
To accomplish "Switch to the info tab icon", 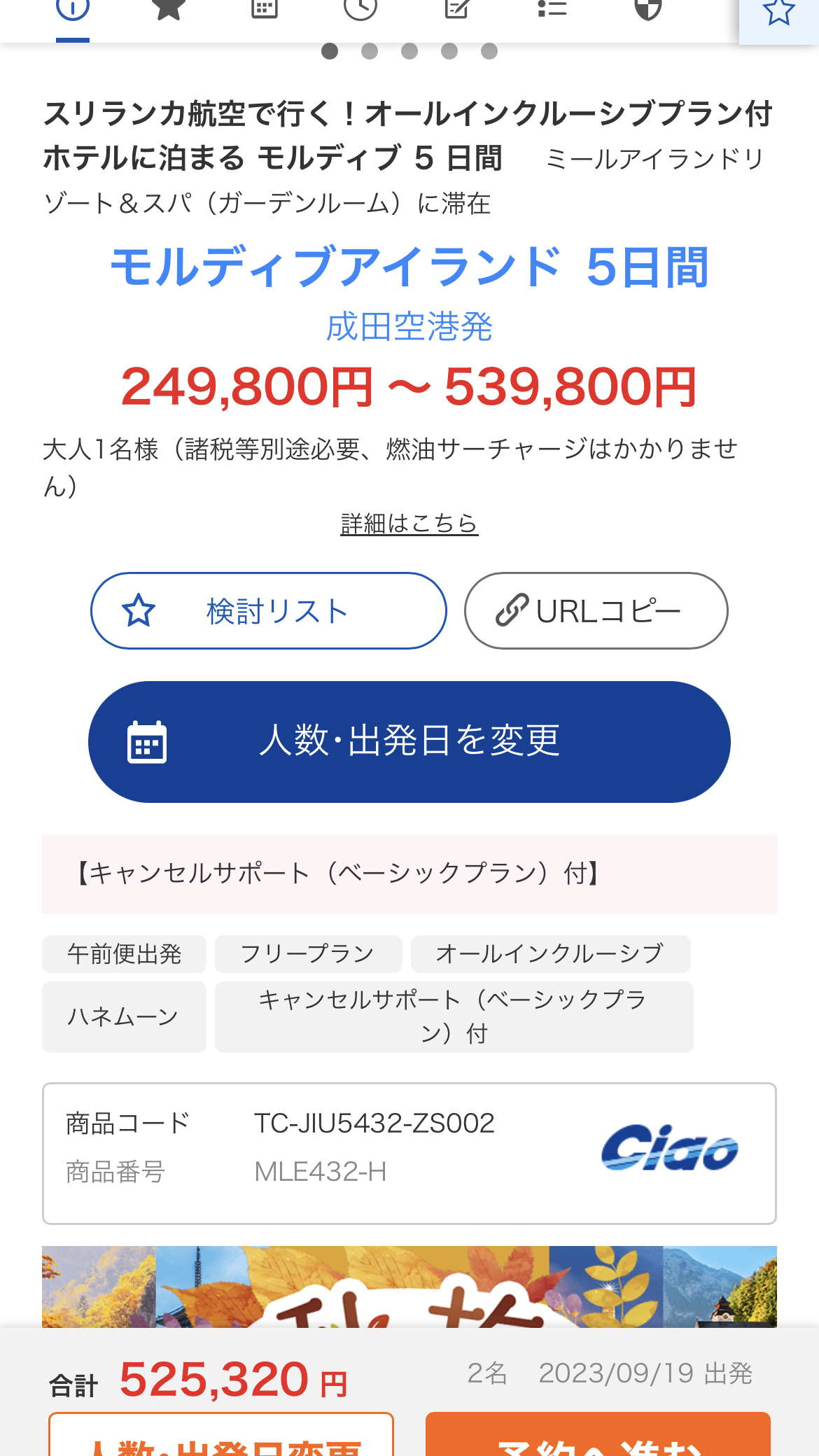I will click(73, 10).
